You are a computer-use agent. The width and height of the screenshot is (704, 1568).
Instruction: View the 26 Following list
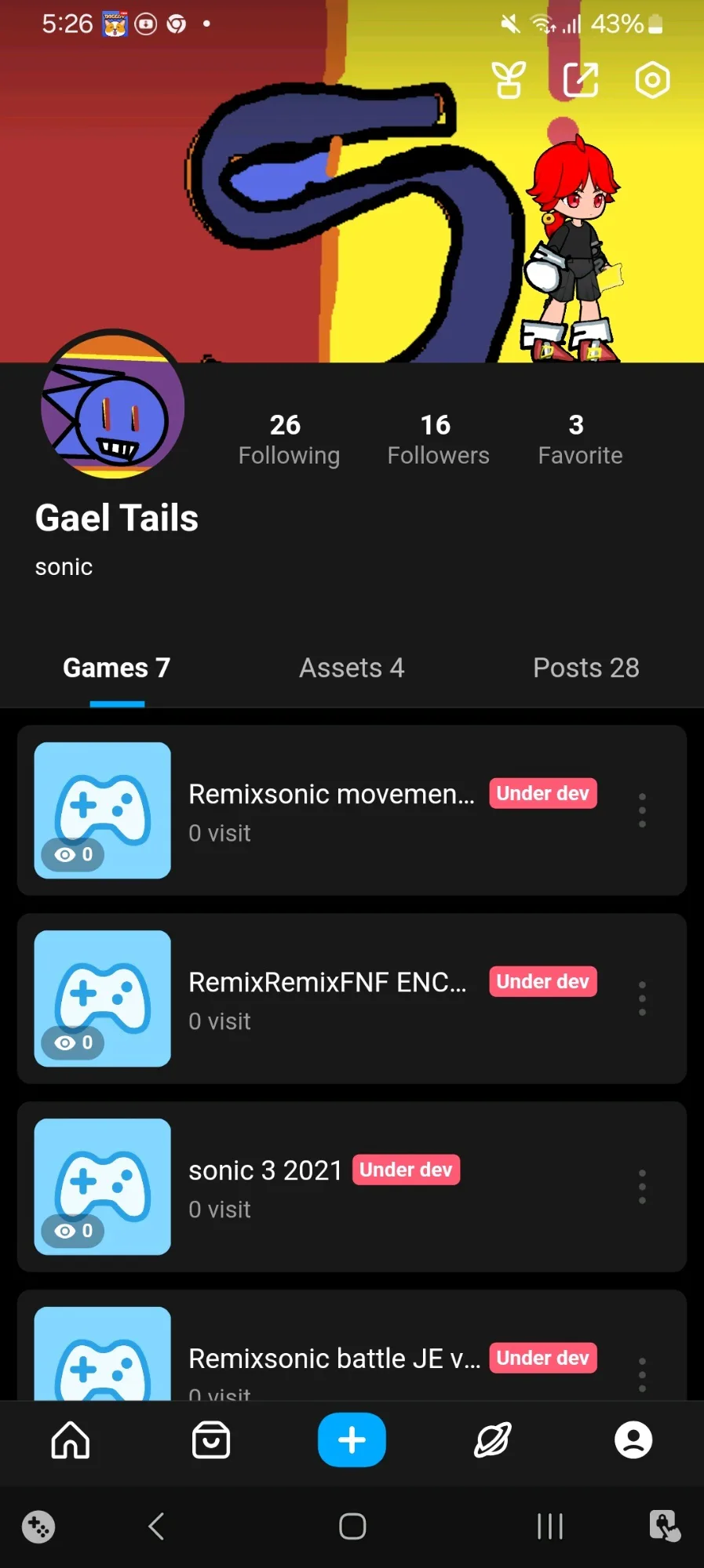coord(288,439)
